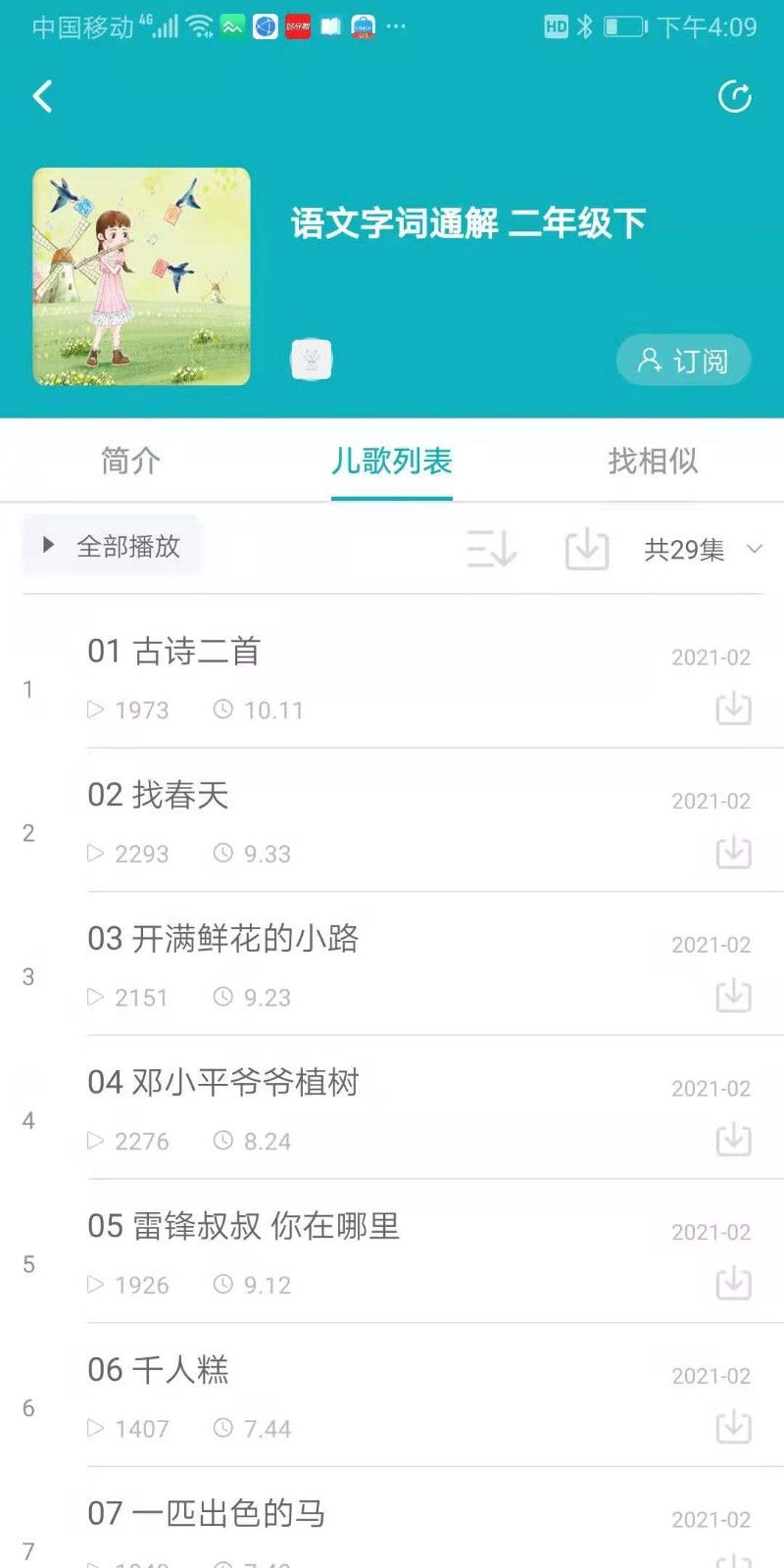Download episode 03 开满鲜花的小路
This screenshot has width=784, height=1568.
point(733,997)
